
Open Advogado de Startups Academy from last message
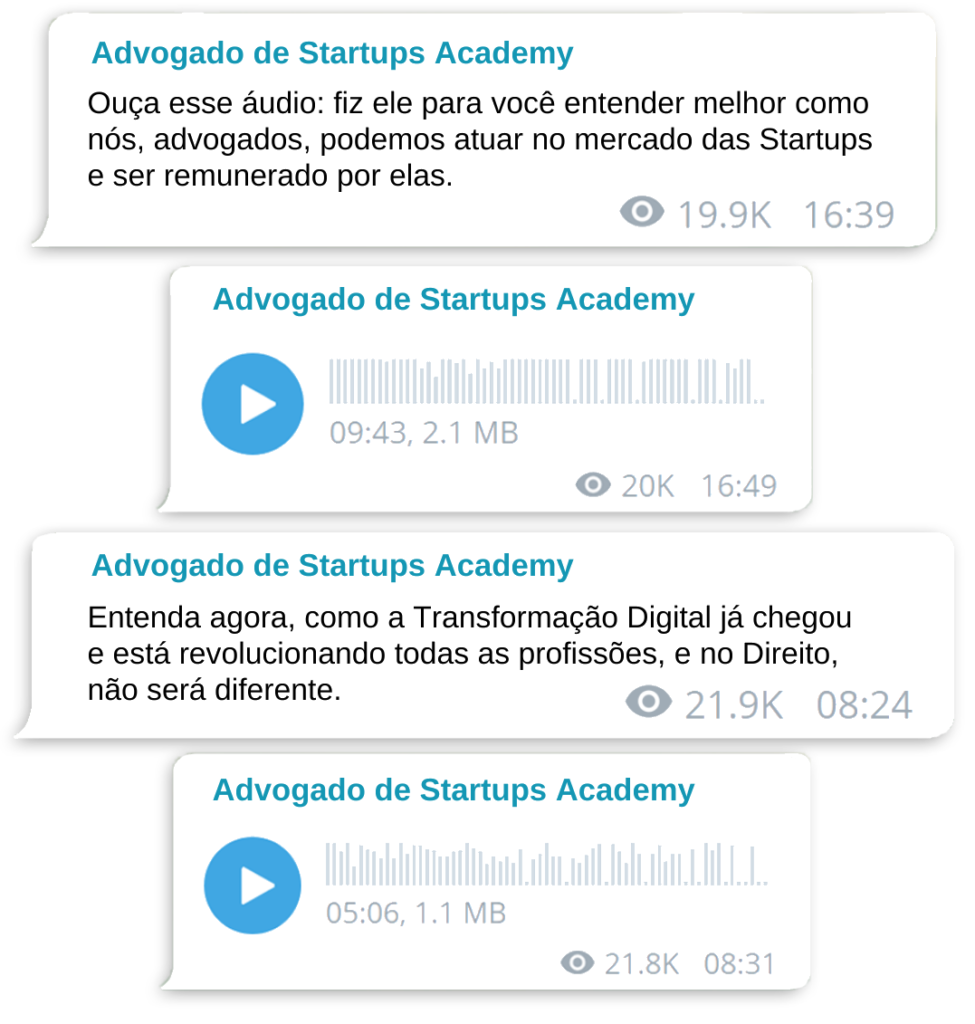pos(453,790)
